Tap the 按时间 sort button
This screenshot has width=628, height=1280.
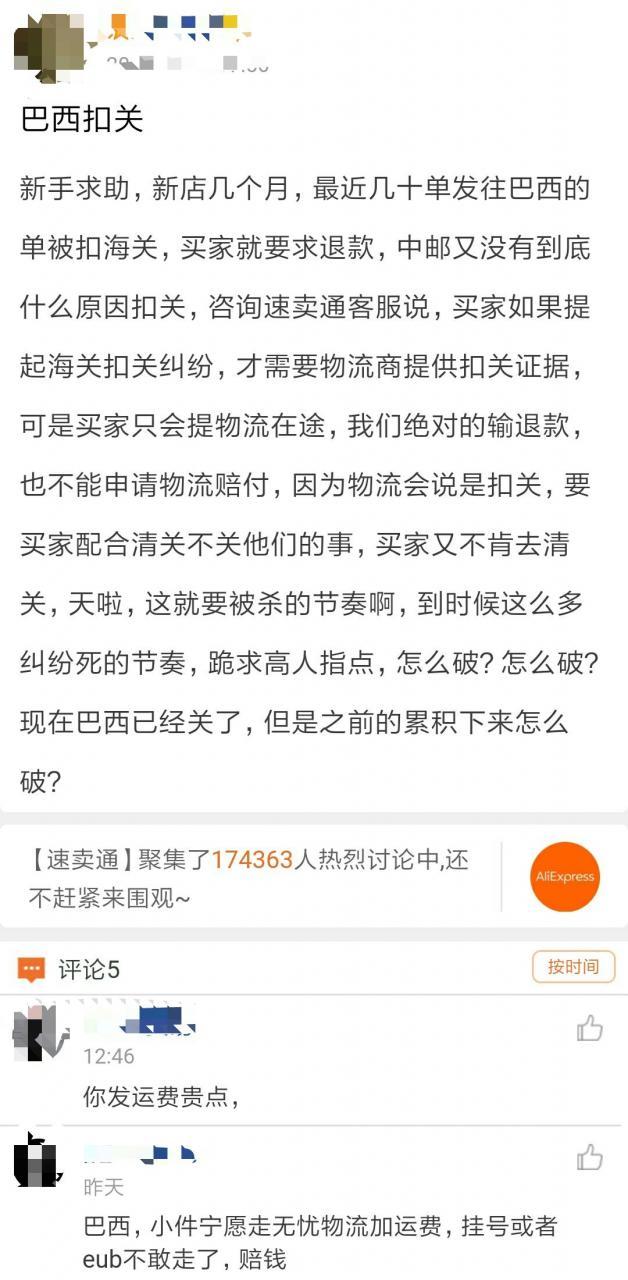pos(573,967)
